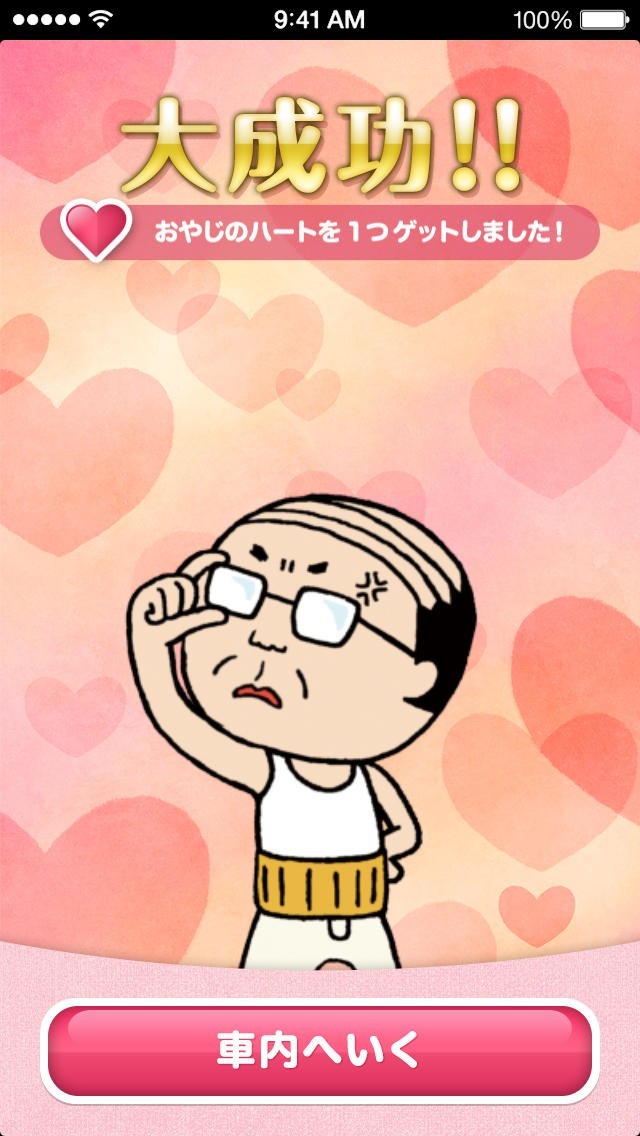Tap the 車内へいく button
Image resolution: width=640 pixels, height=1136 pixels.
pyautogui.click(x=320, y=1050)
